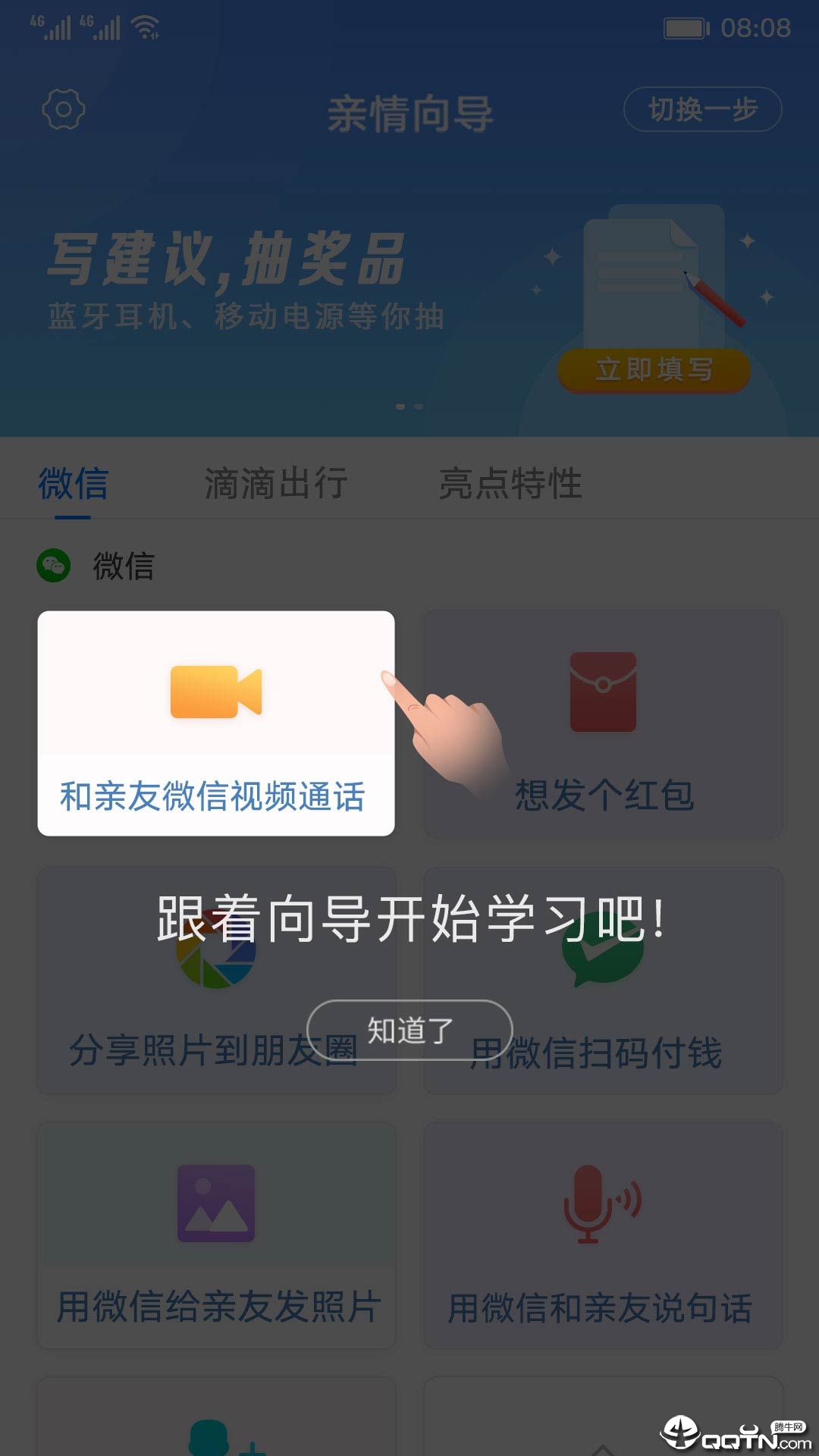This screenshot has width=819, height=1456.
Task: Open the 亮点特性 tab
Action: pos(512,483)
